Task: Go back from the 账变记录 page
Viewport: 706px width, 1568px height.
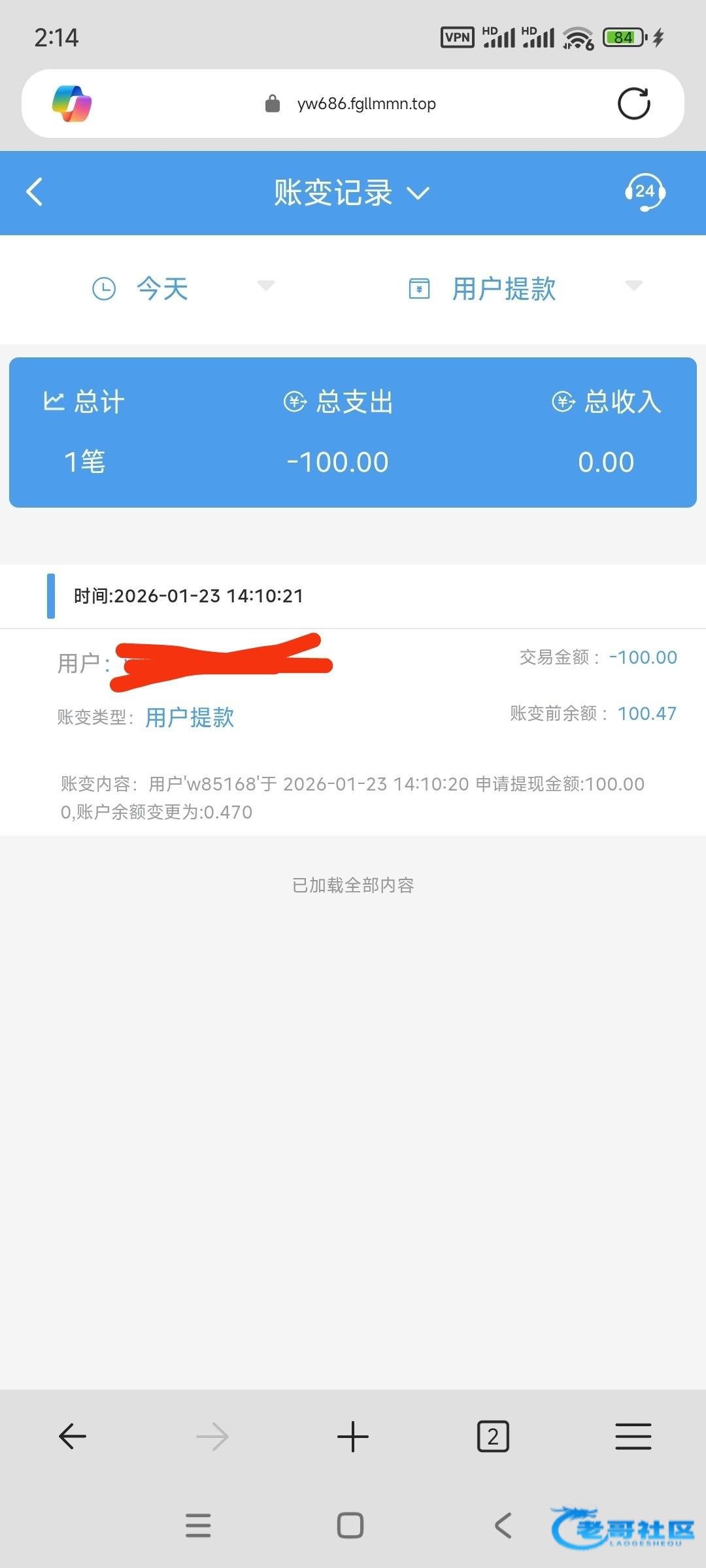Action: 35,192
